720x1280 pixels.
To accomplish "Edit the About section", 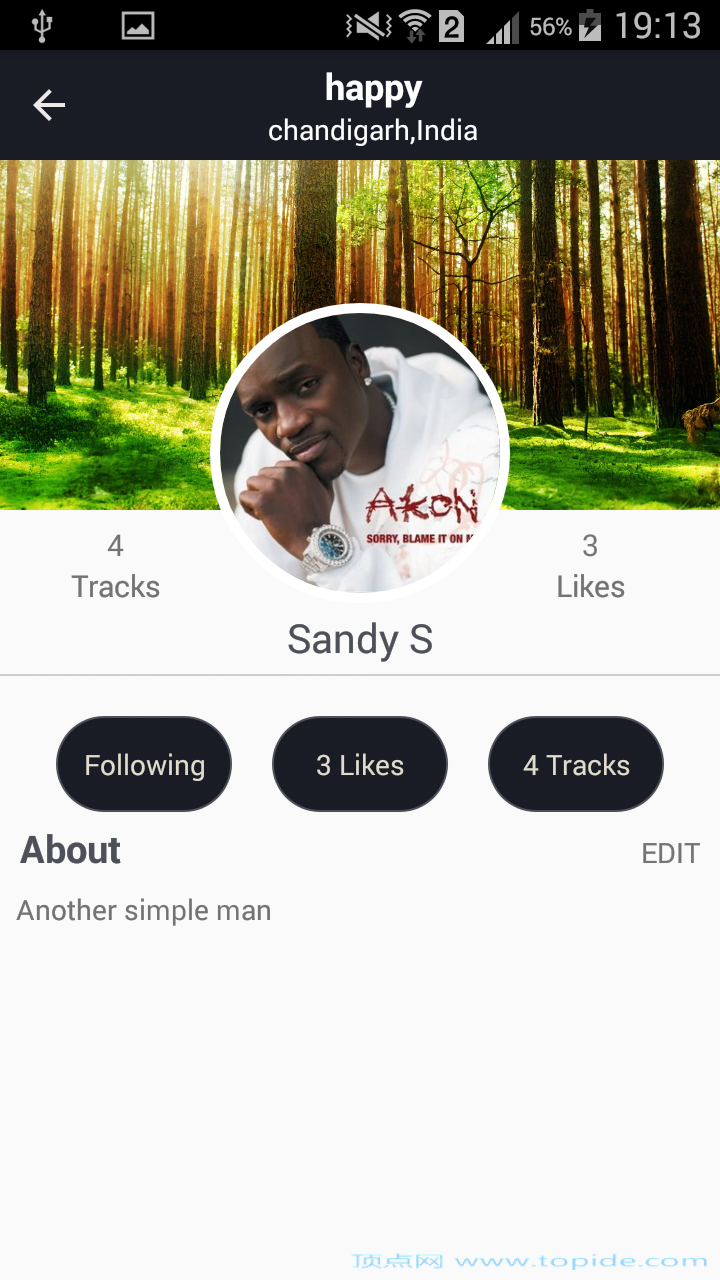I will coord(670,853).
